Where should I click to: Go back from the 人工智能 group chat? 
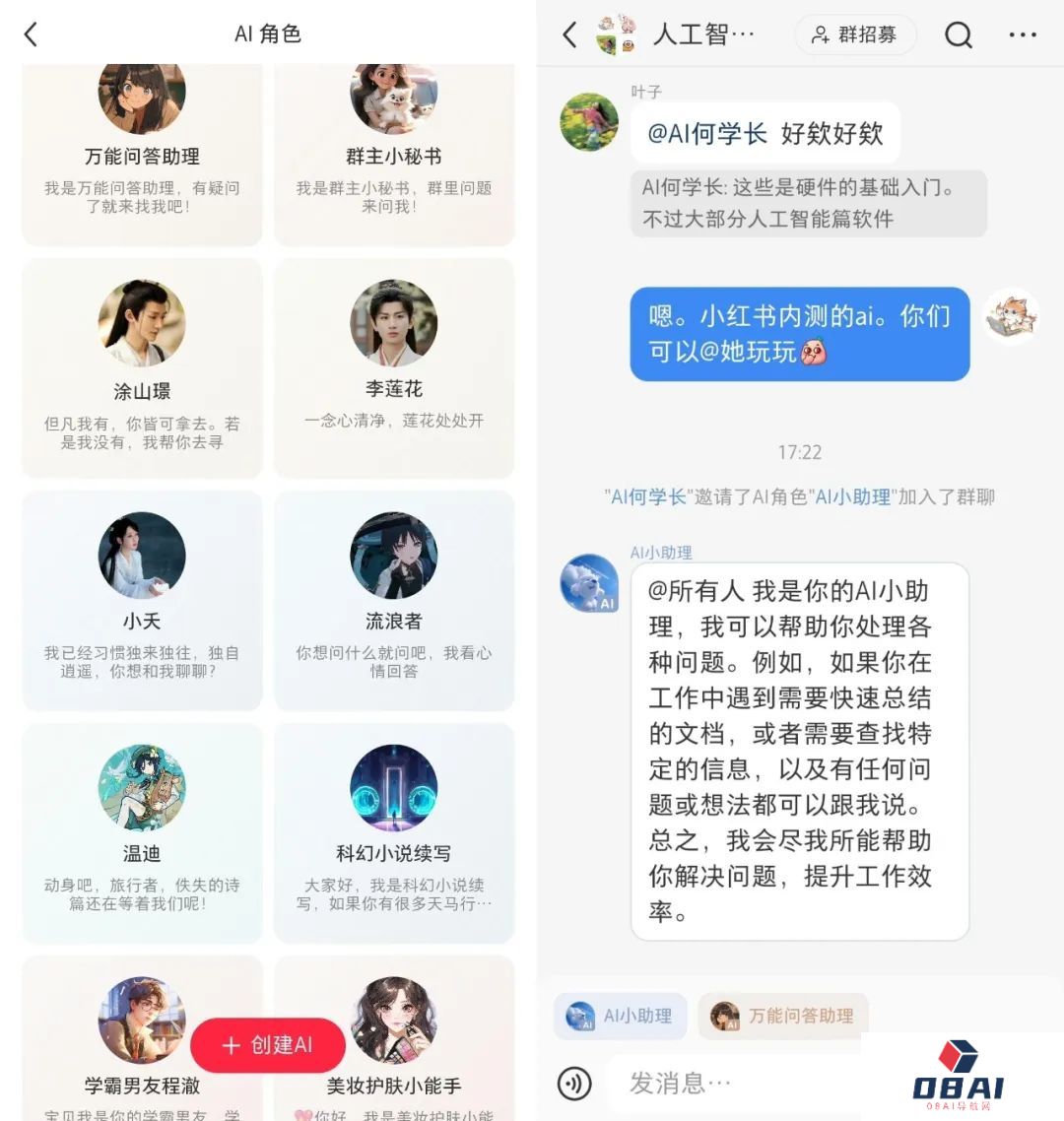tap(569, 35)
